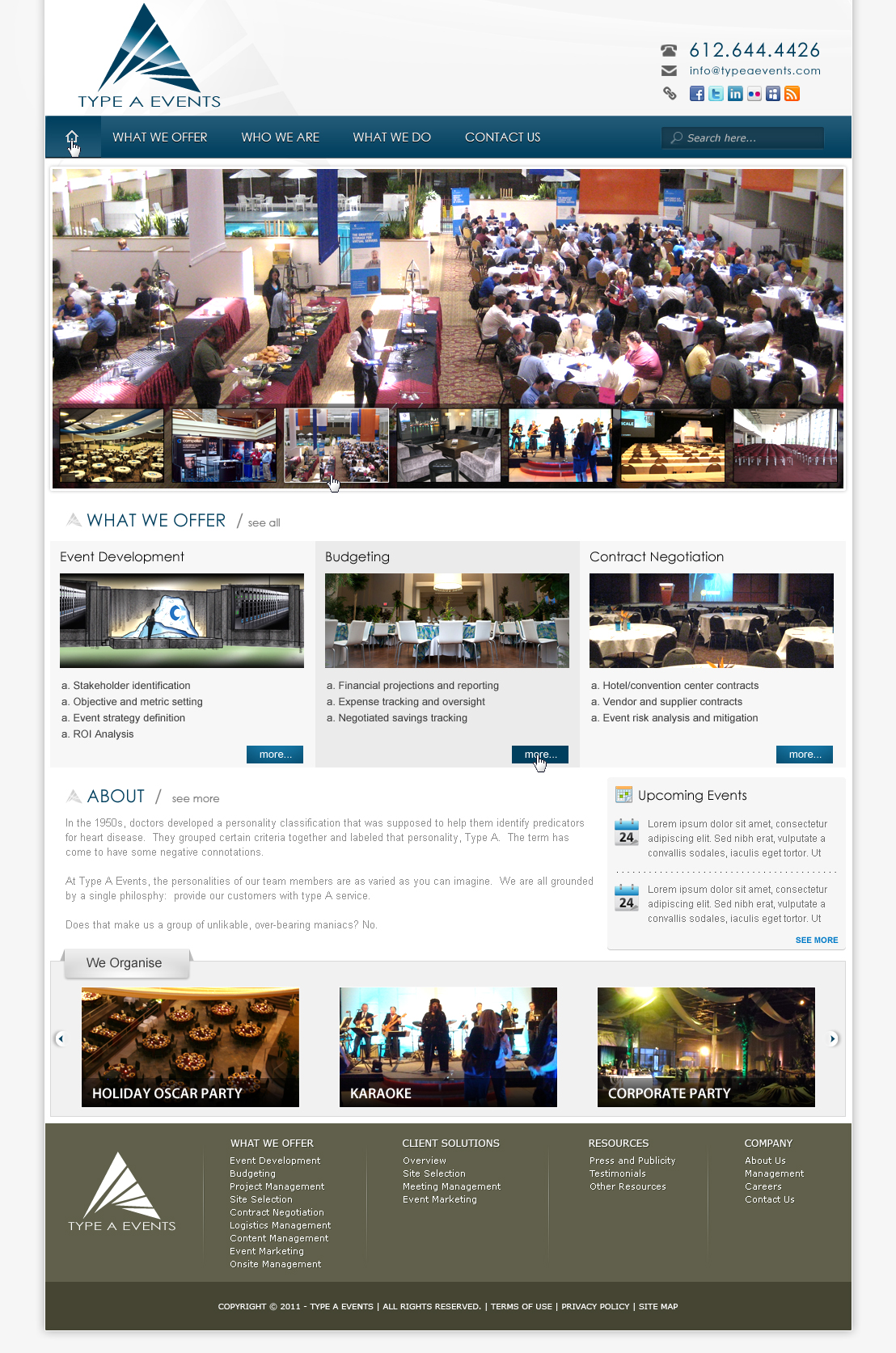Open the WHAT WE OFFER menu
This screenshot has height=1353, width=896.
[159, 137]
